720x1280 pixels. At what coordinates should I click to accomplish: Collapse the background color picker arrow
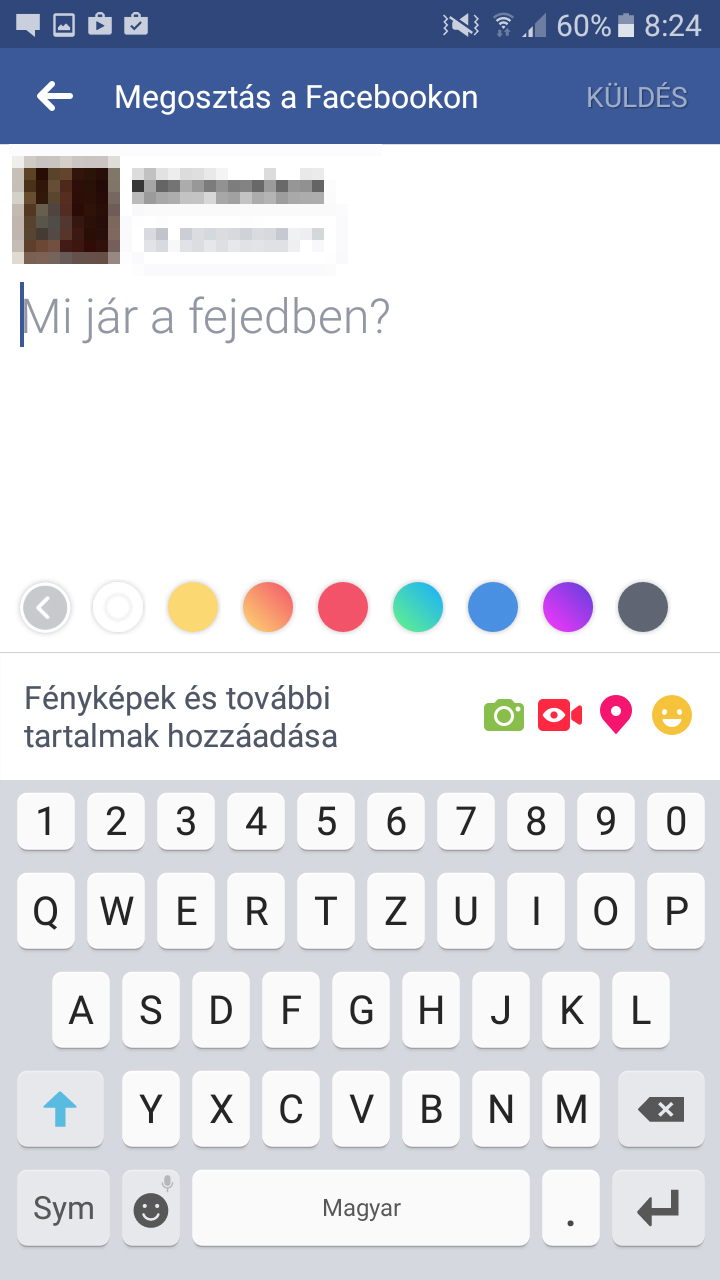(44, 607)
